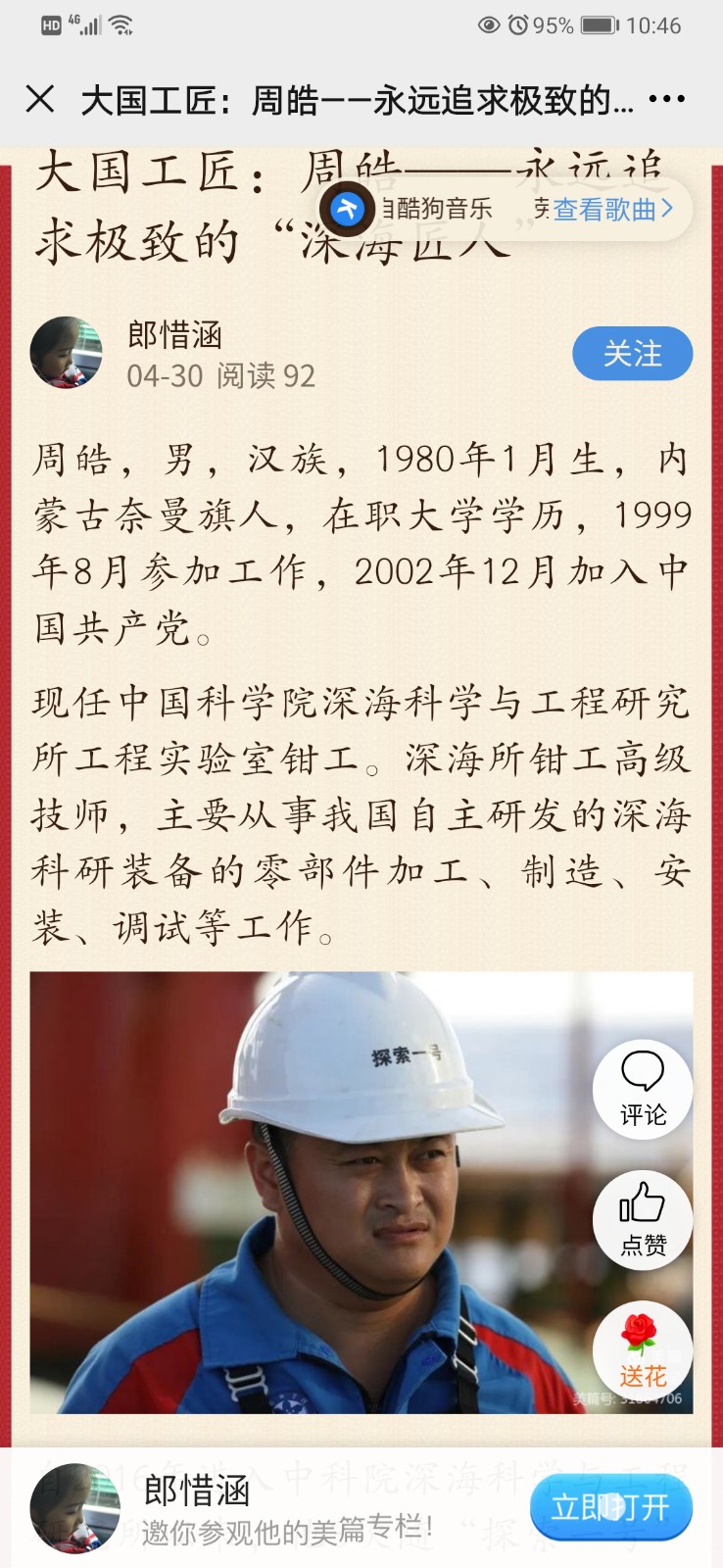The height and width of the screenshot is (1568, 723).
Task: Tap the 酷狗音乐 music disc icon
Action: [348, 209]
